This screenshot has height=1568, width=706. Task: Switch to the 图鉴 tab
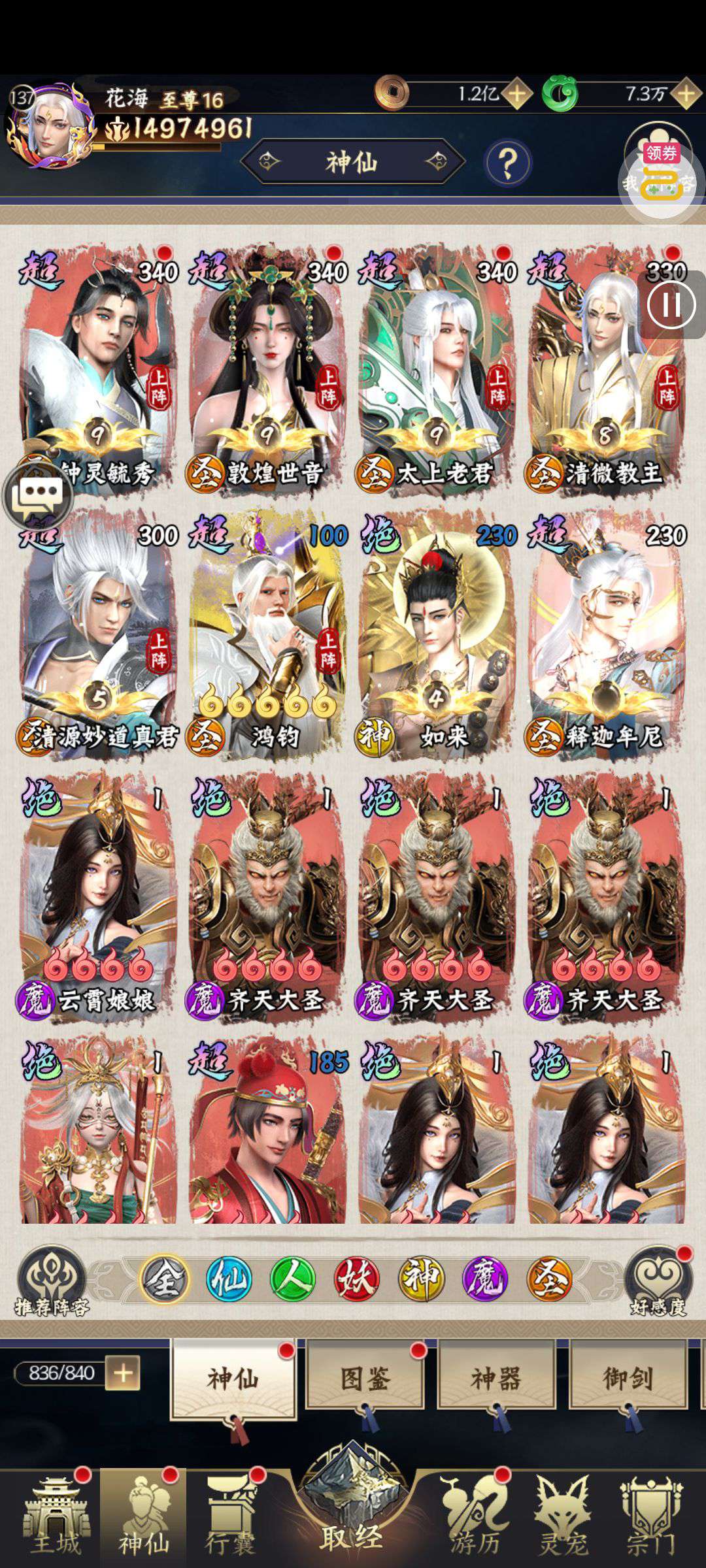(364, 1379)
